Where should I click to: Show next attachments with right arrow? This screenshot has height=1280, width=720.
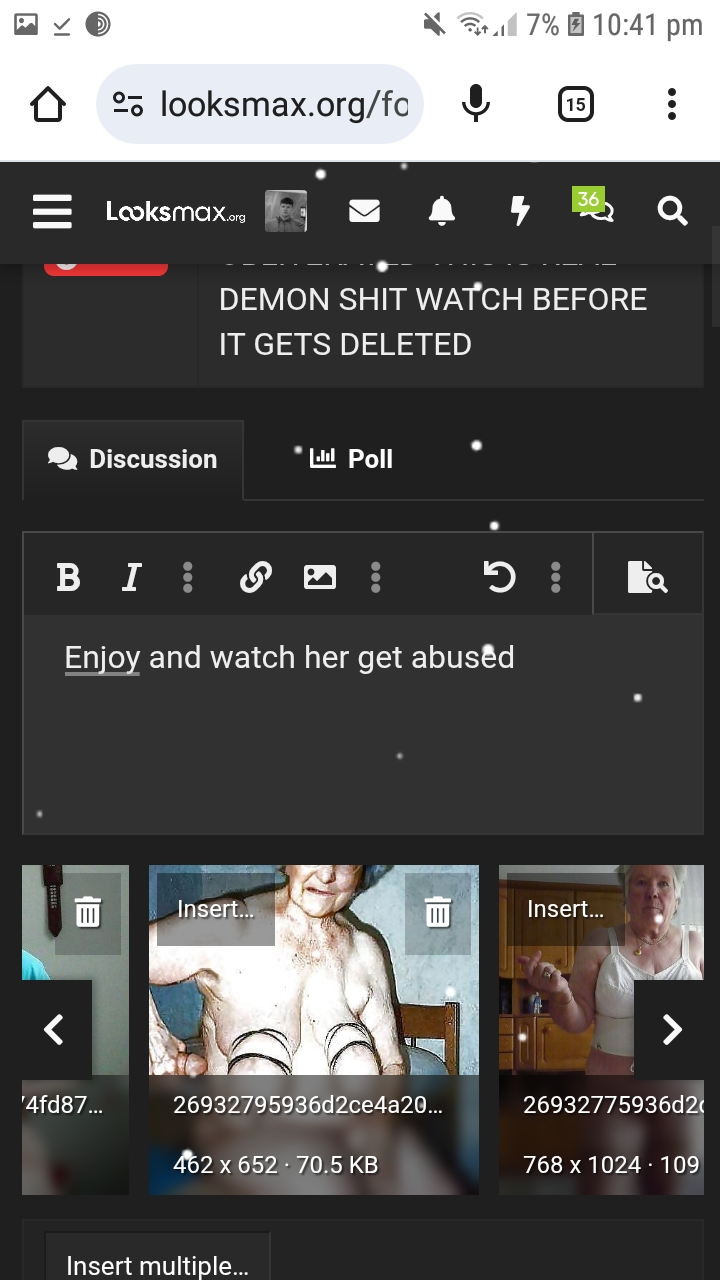coord(672,1029)
